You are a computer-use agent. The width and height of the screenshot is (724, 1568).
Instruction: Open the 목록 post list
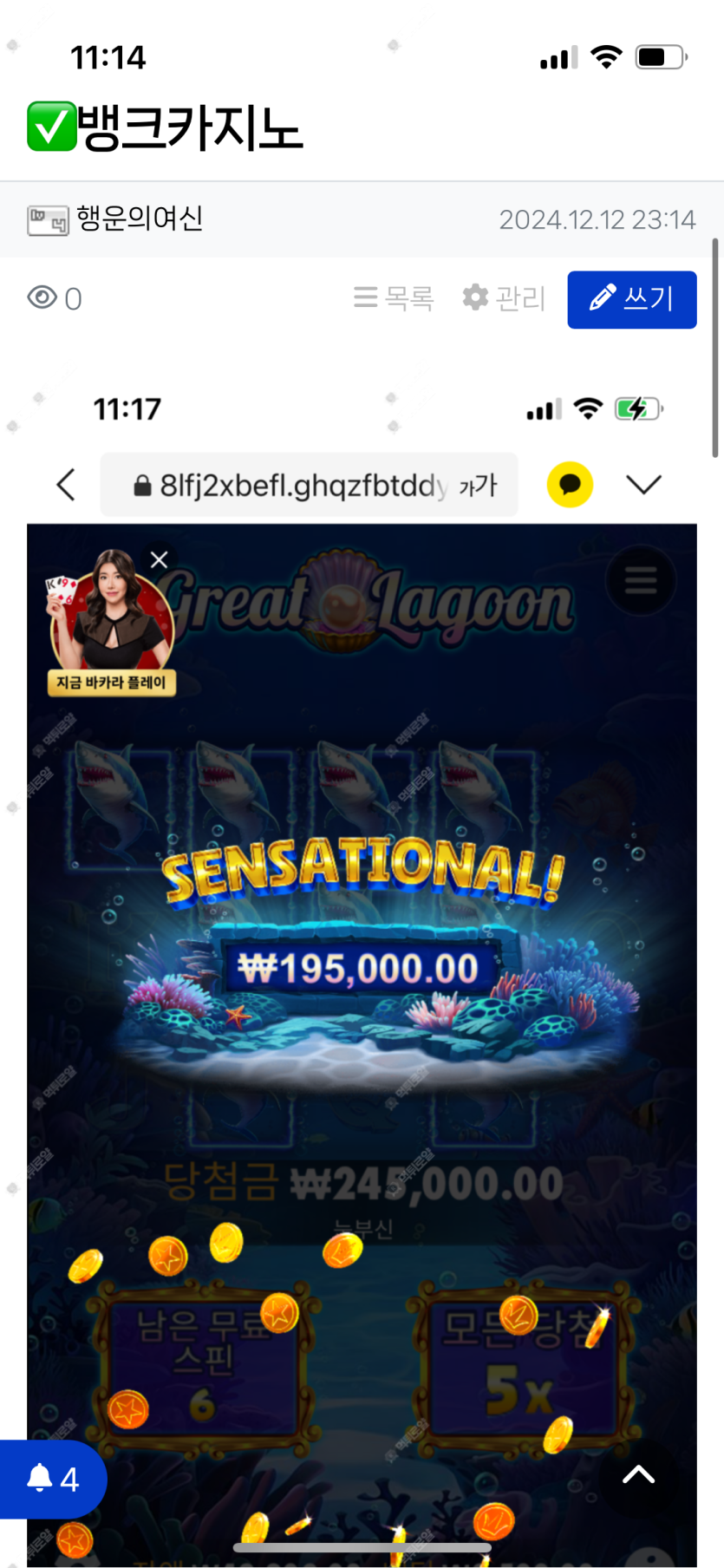(x=395, y=298)
